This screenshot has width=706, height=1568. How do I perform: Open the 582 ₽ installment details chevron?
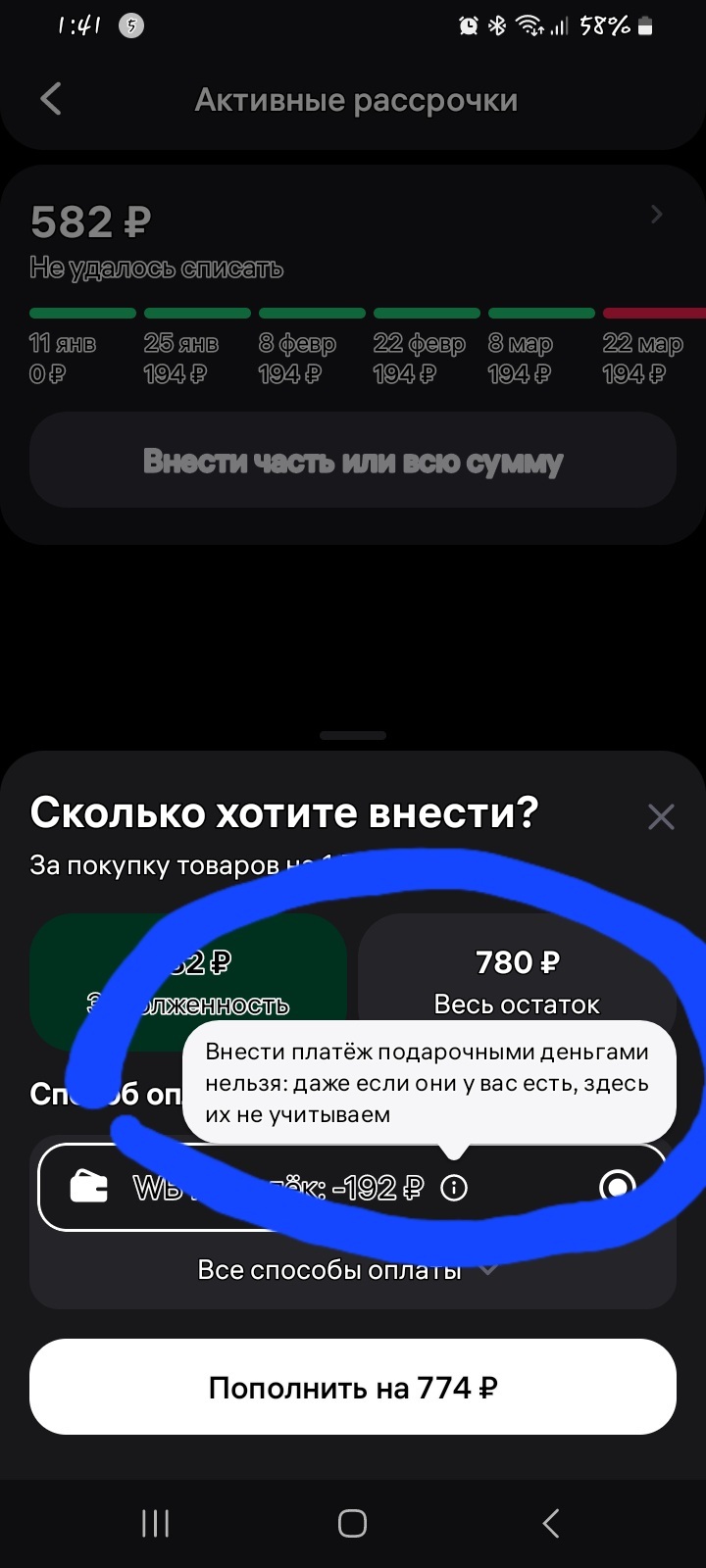tap(657, 214)
